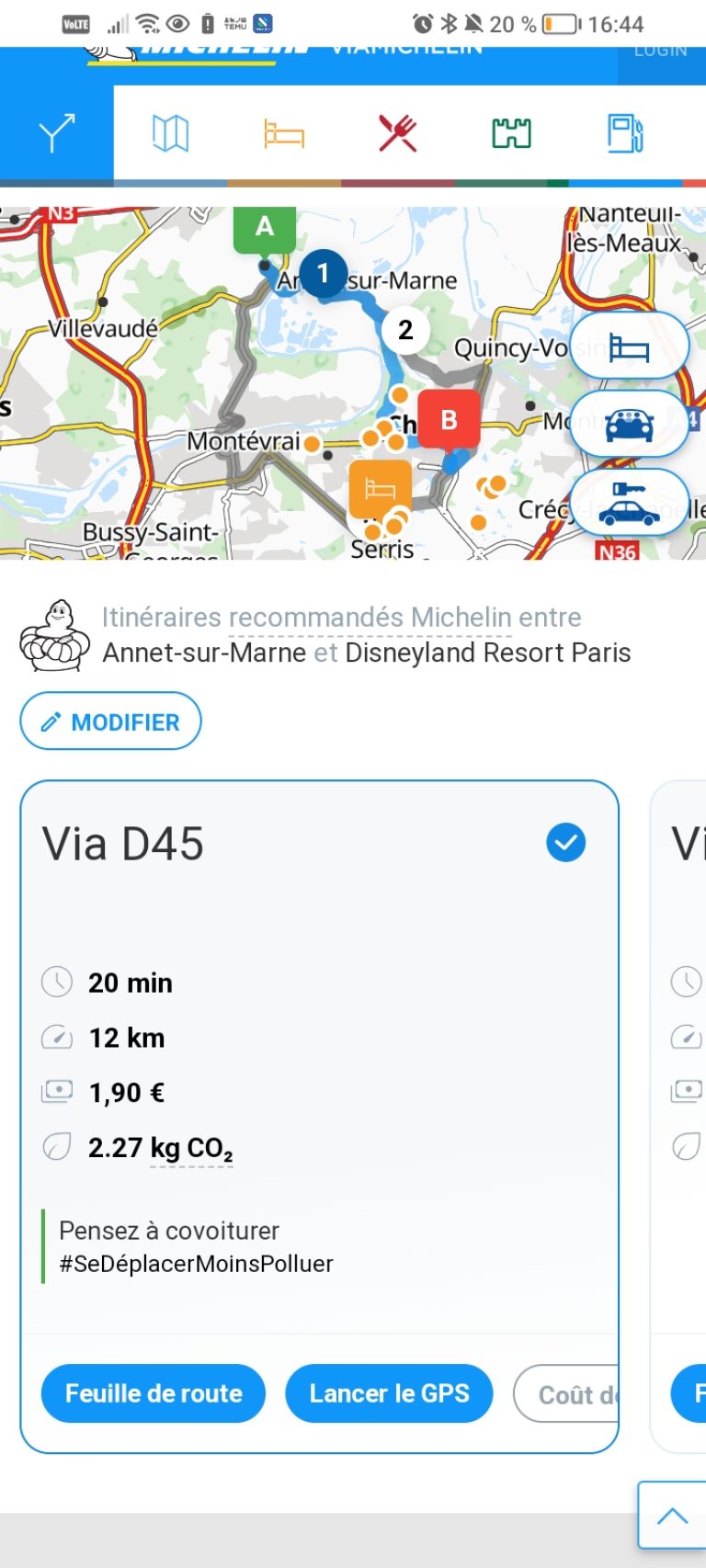Open the maps tab
This screenshot has height=1568, width=706.
pyautogui.click(x=170, y=133)
